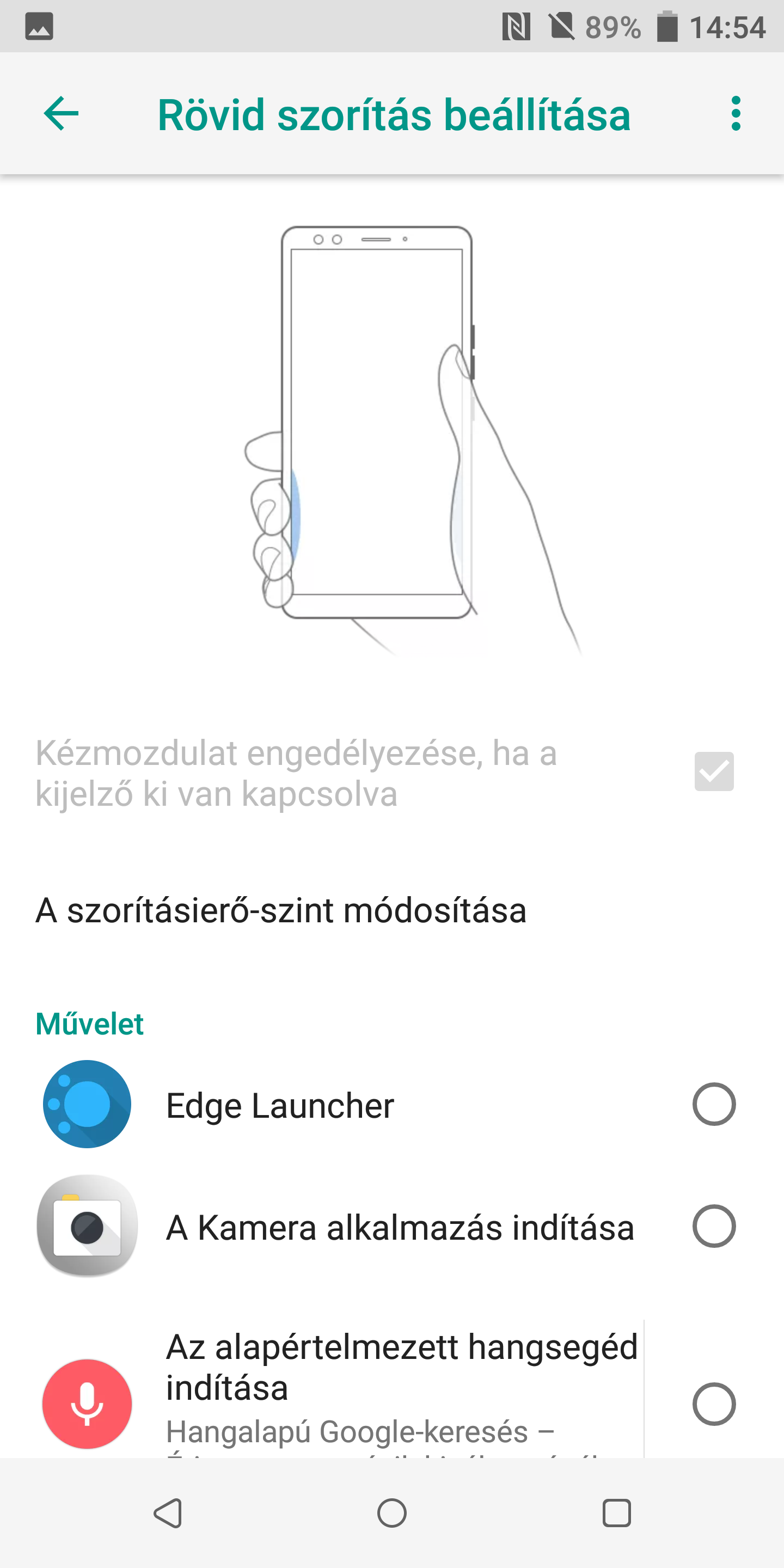784x1568 pixels.
Task: Toggle the Kézmozdulat engedélyezése checkbox
Action: (x=713, y=771)
